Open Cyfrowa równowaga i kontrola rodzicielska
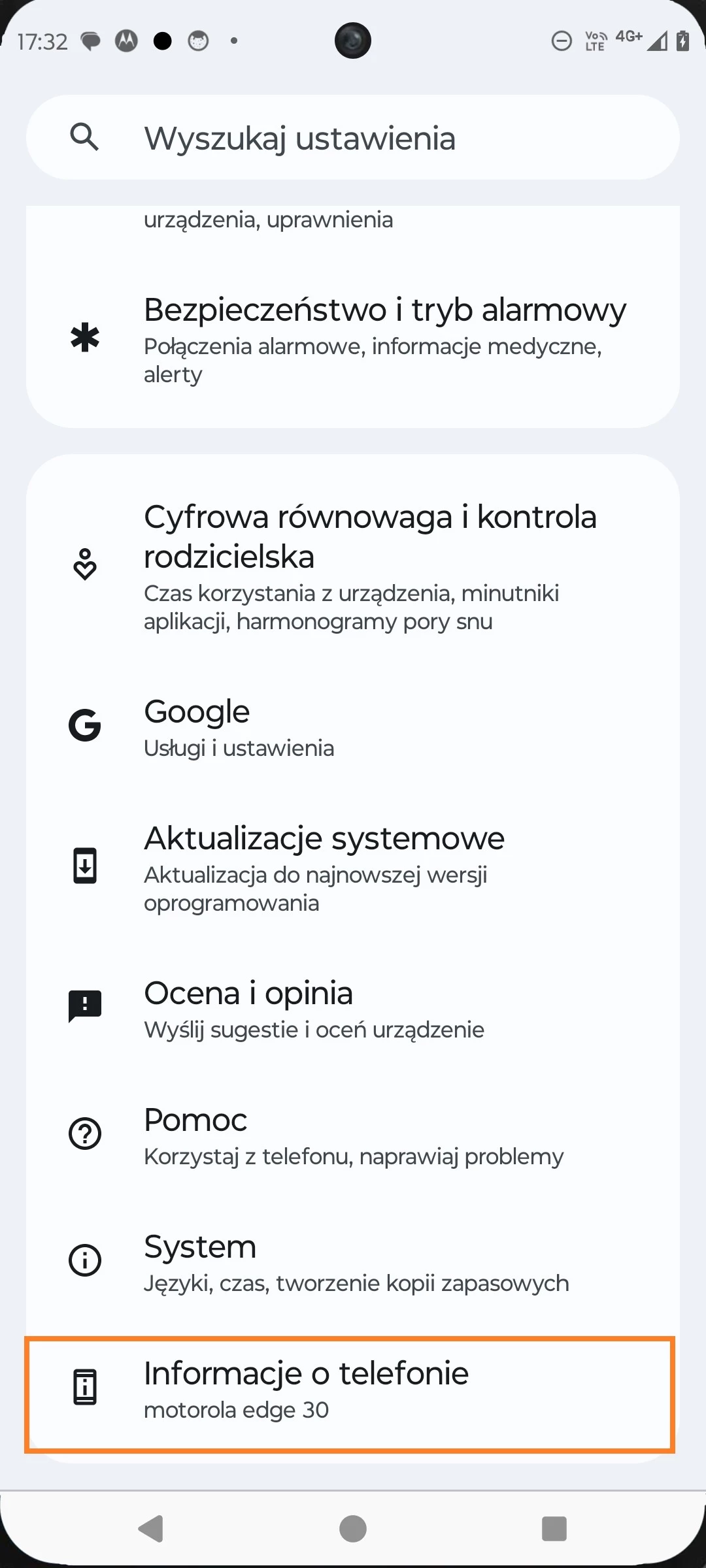 [x=353, y=566]
